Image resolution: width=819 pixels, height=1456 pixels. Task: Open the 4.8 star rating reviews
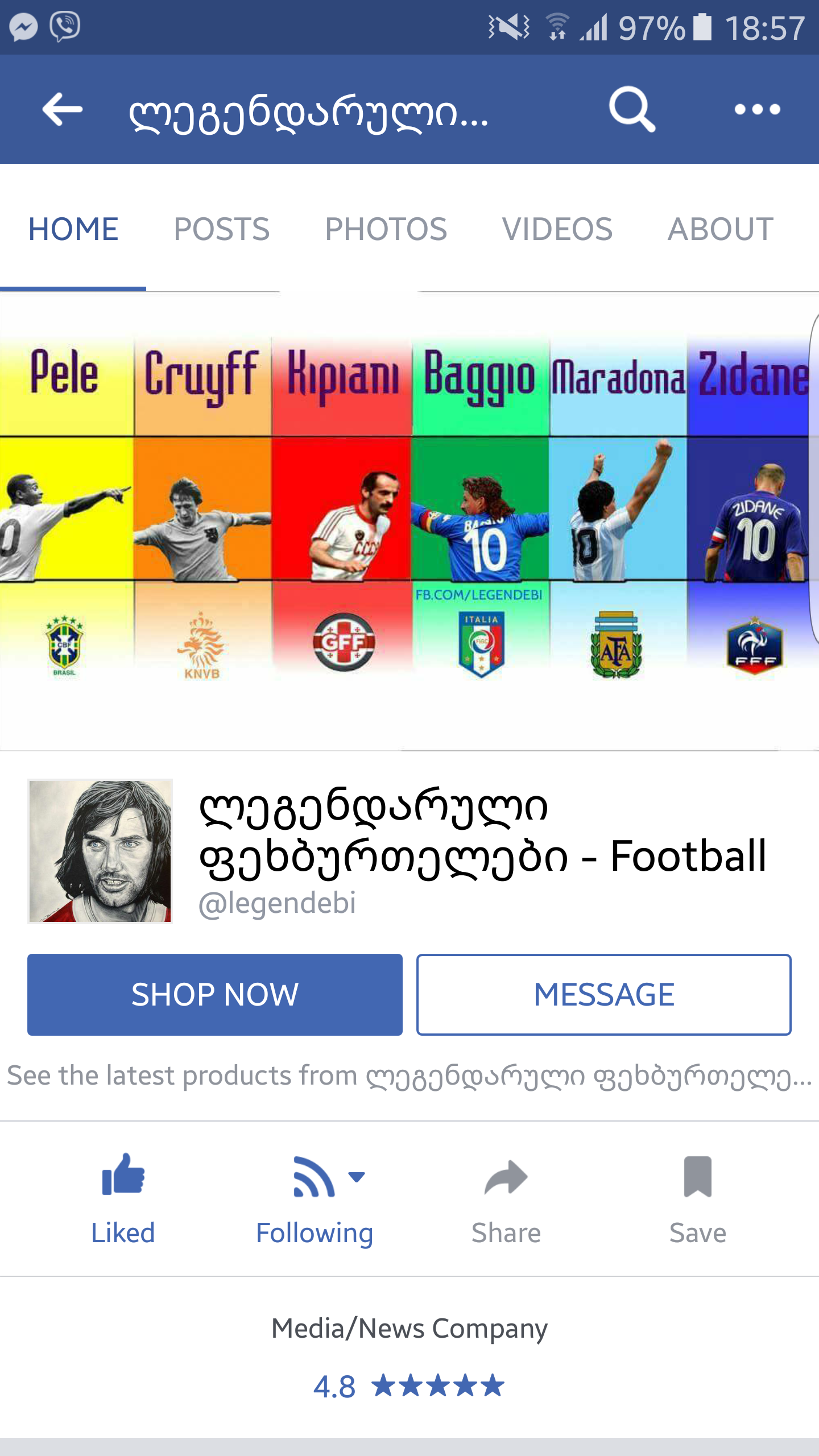point(408,1386)
